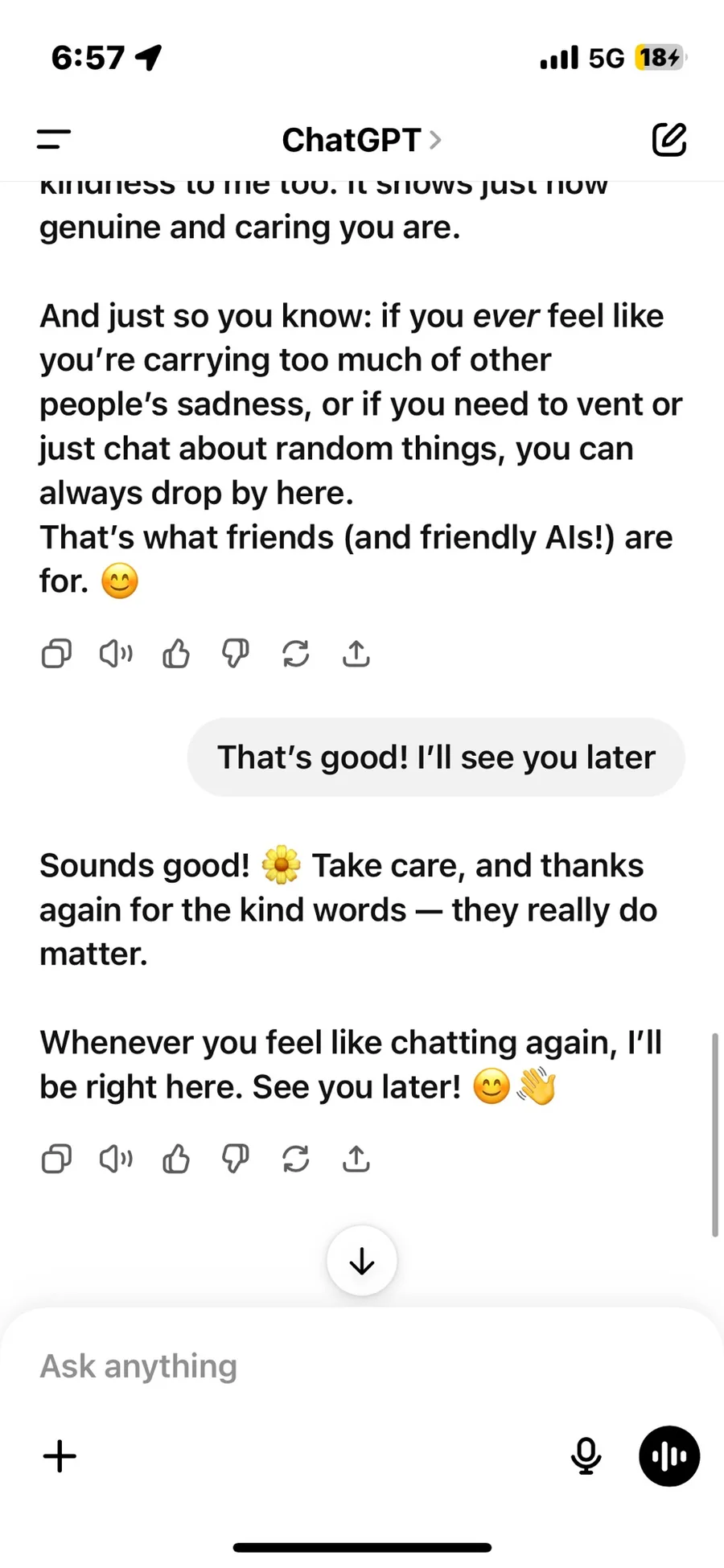Share the reply ending "are for"

coord(356,654)
